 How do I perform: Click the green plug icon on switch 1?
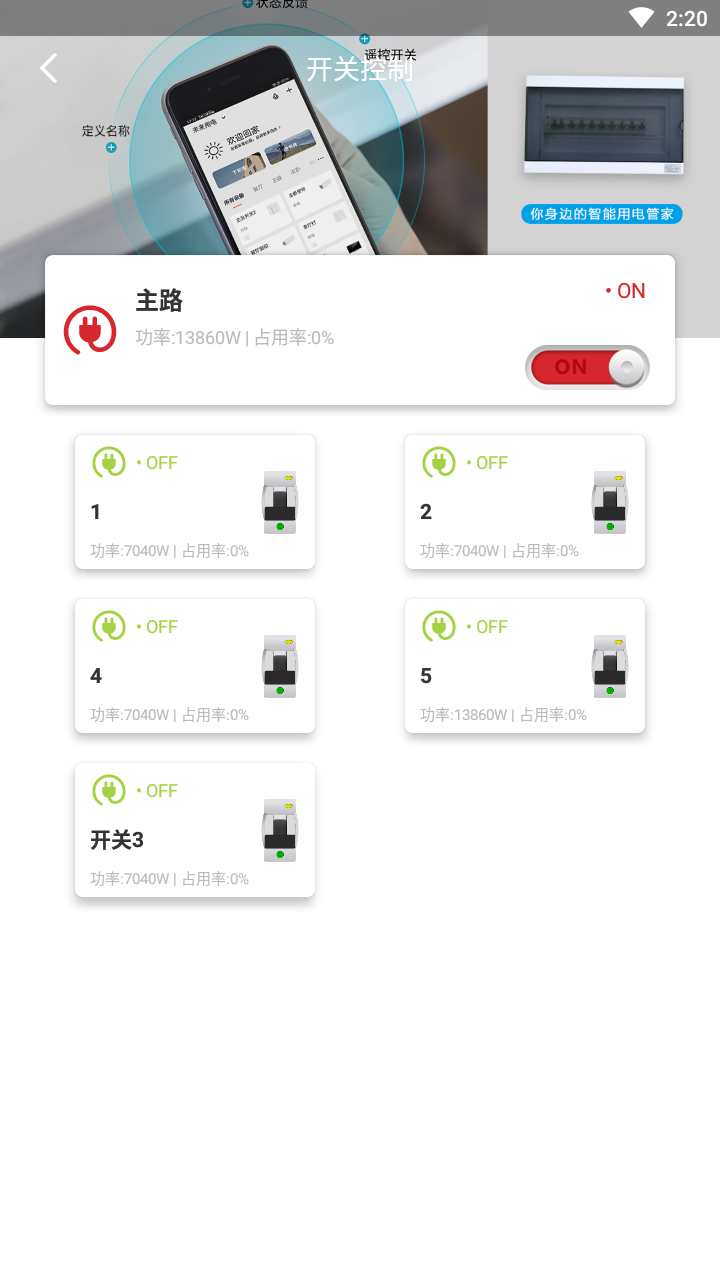(110, 462)
